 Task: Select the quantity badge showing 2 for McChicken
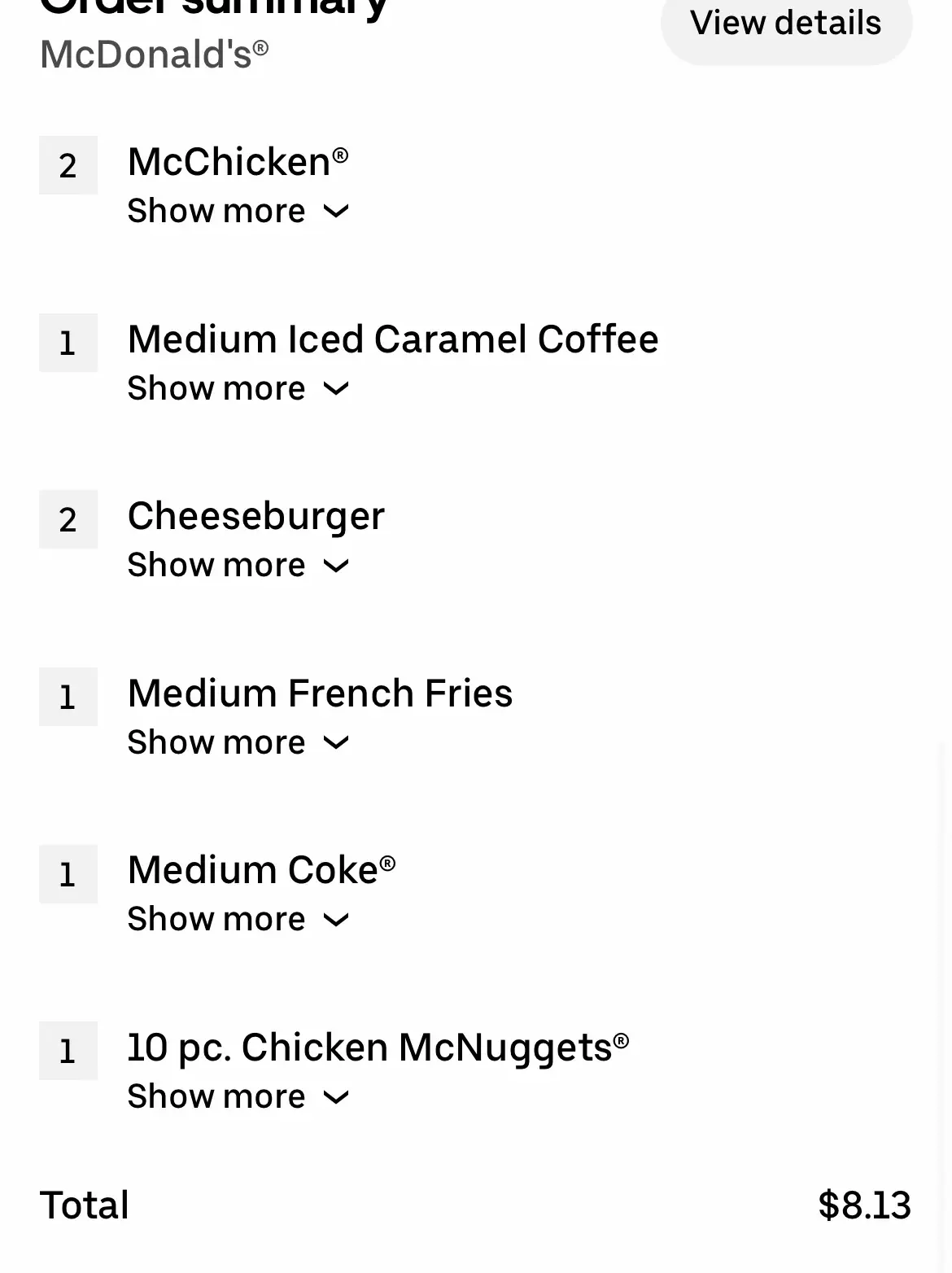[68, 165]
